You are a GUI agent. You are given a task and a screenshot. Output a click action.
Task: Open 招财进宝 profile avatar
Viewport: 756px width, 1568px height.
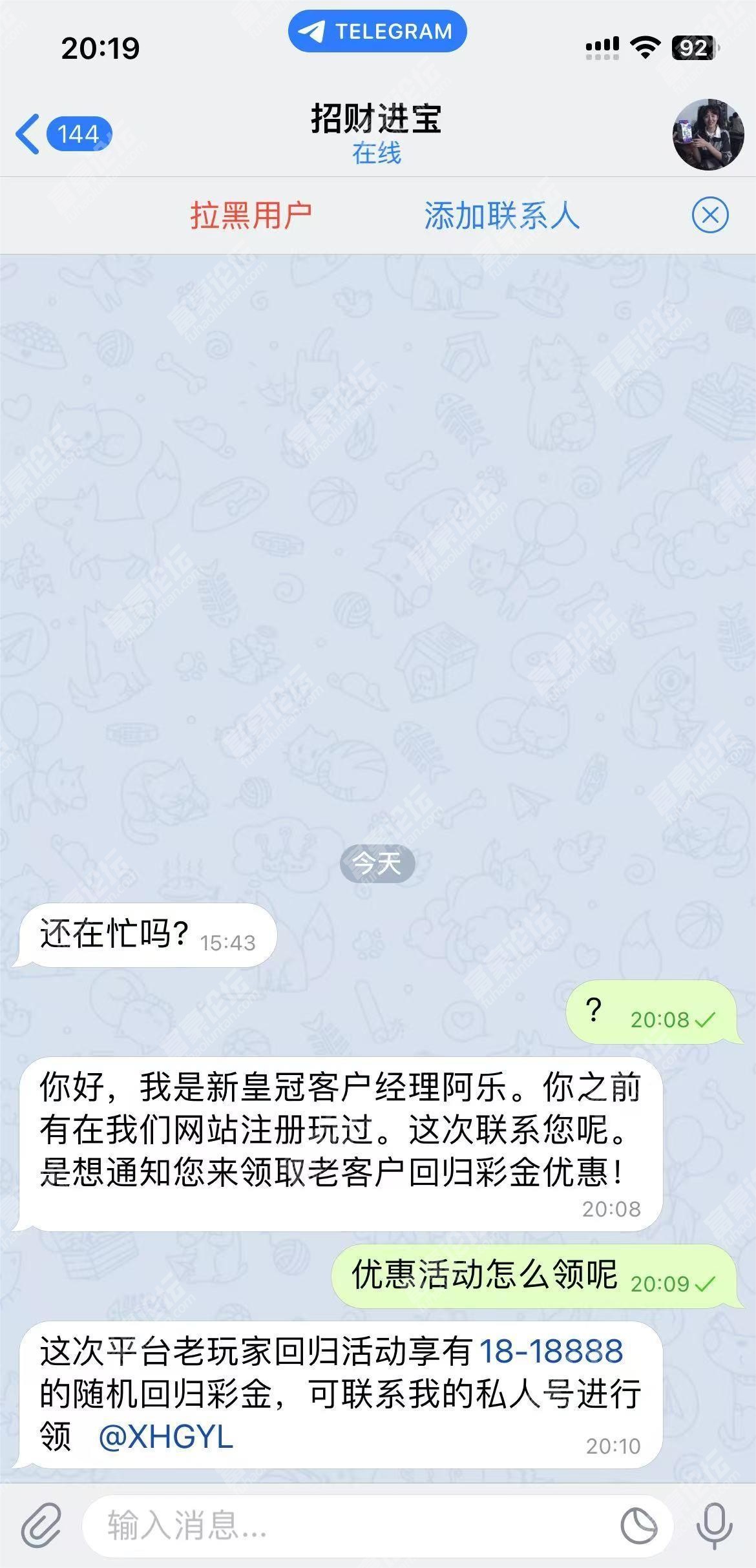tap(708, 134)
